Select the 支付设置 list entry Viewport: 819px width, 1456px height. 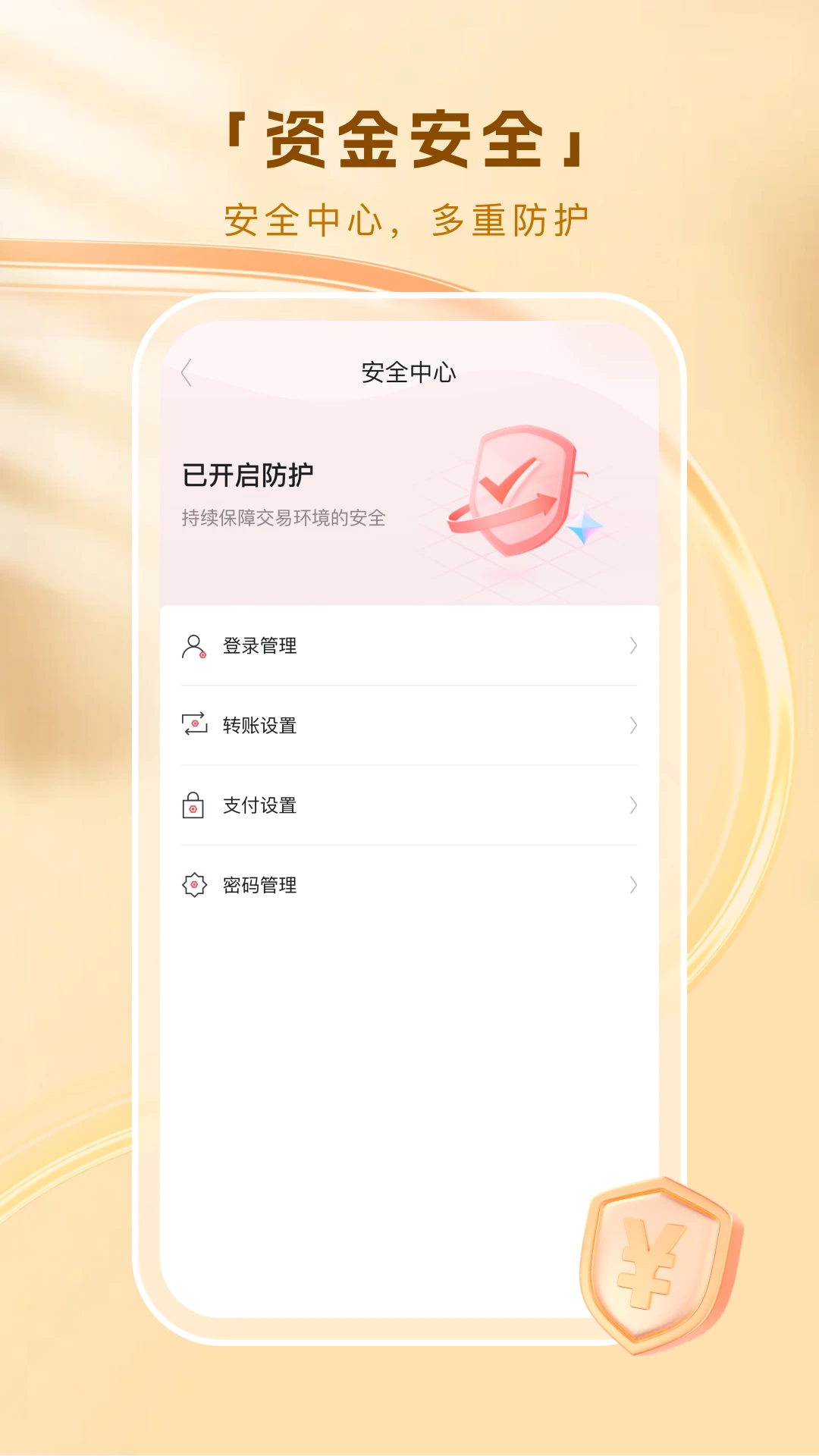260,806
